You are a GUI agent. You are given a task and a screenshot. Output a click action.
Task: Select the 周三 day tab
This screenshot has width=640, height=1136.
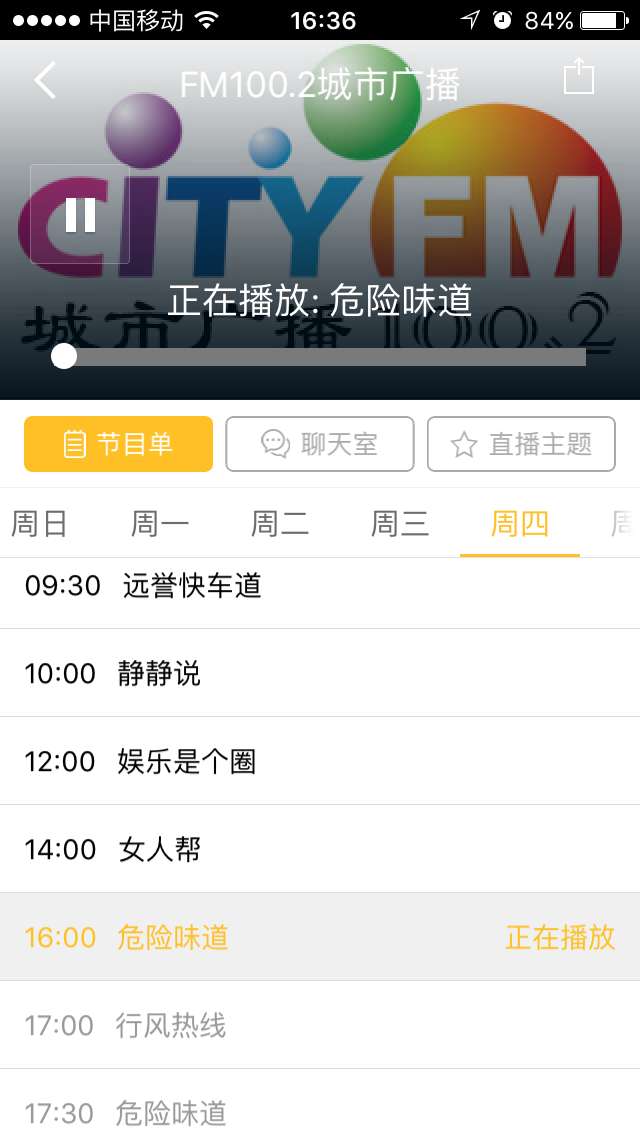pyautogui.click(x=400, y=524)
